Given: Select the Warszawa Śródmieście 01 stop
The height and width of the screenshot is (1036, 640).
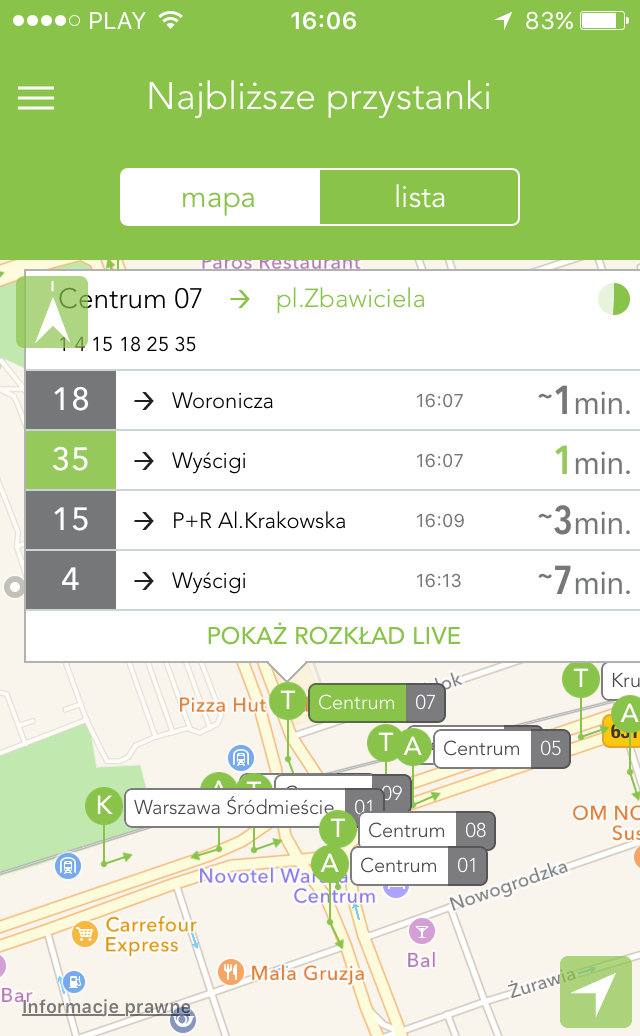Looking at the screenshot, I should 254,807.
